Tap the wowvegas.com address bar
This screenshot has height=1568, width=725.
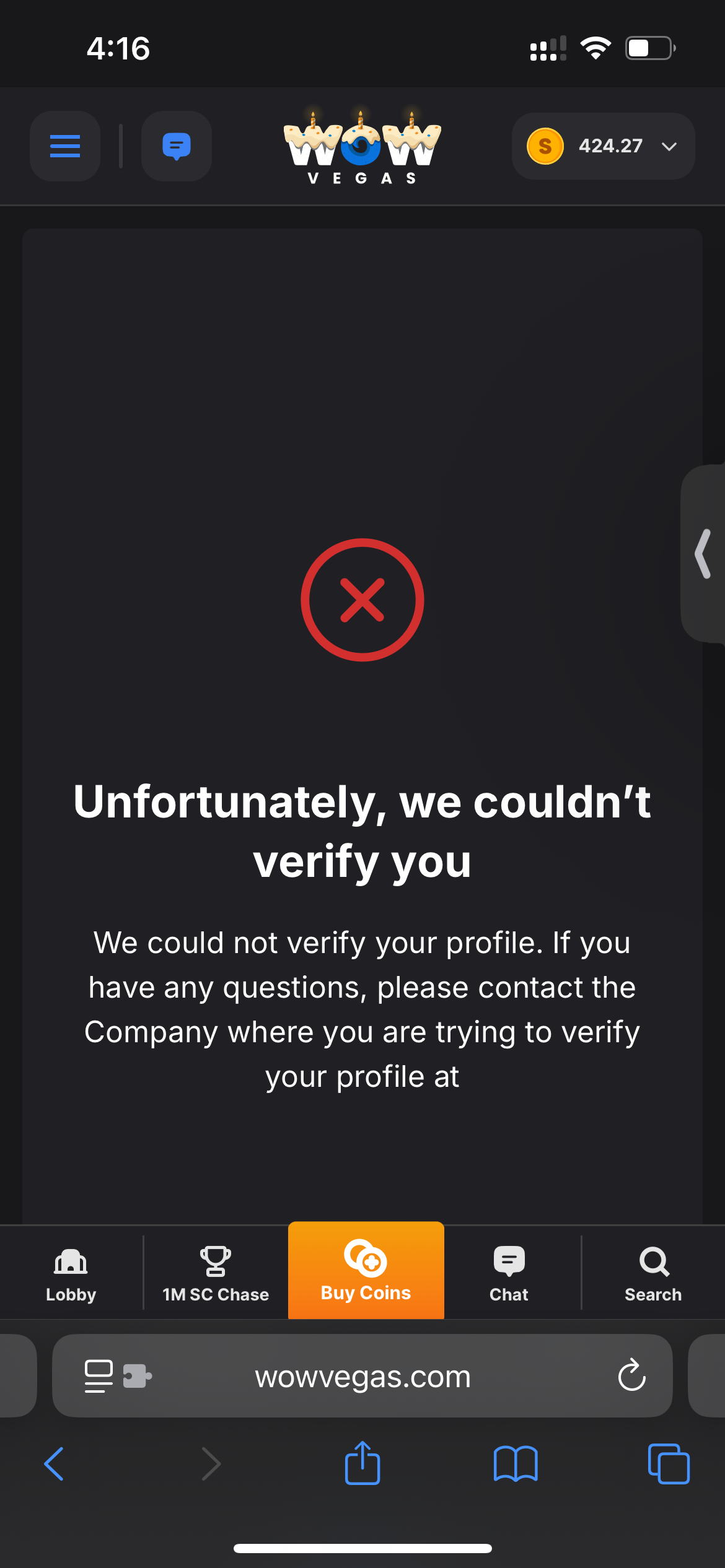point(363,1376)
